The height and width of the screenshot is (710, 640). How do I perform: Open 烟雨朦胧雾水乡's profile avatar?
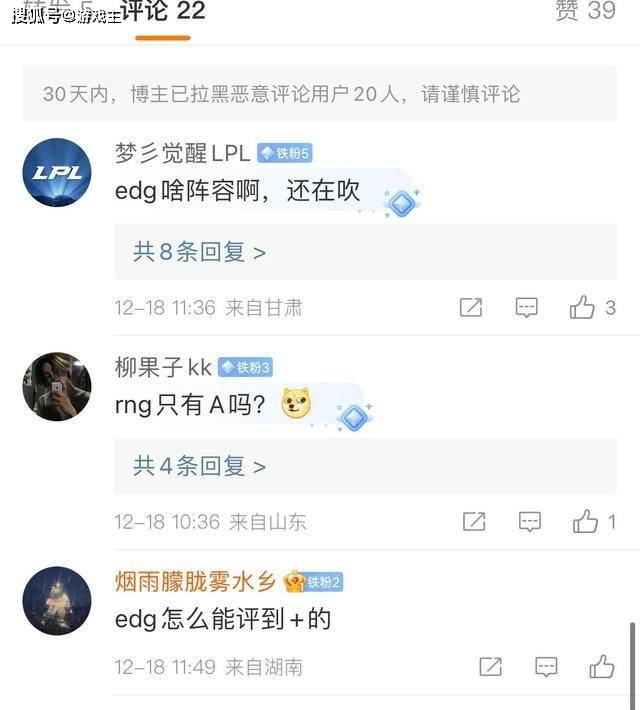coord(57,600)
